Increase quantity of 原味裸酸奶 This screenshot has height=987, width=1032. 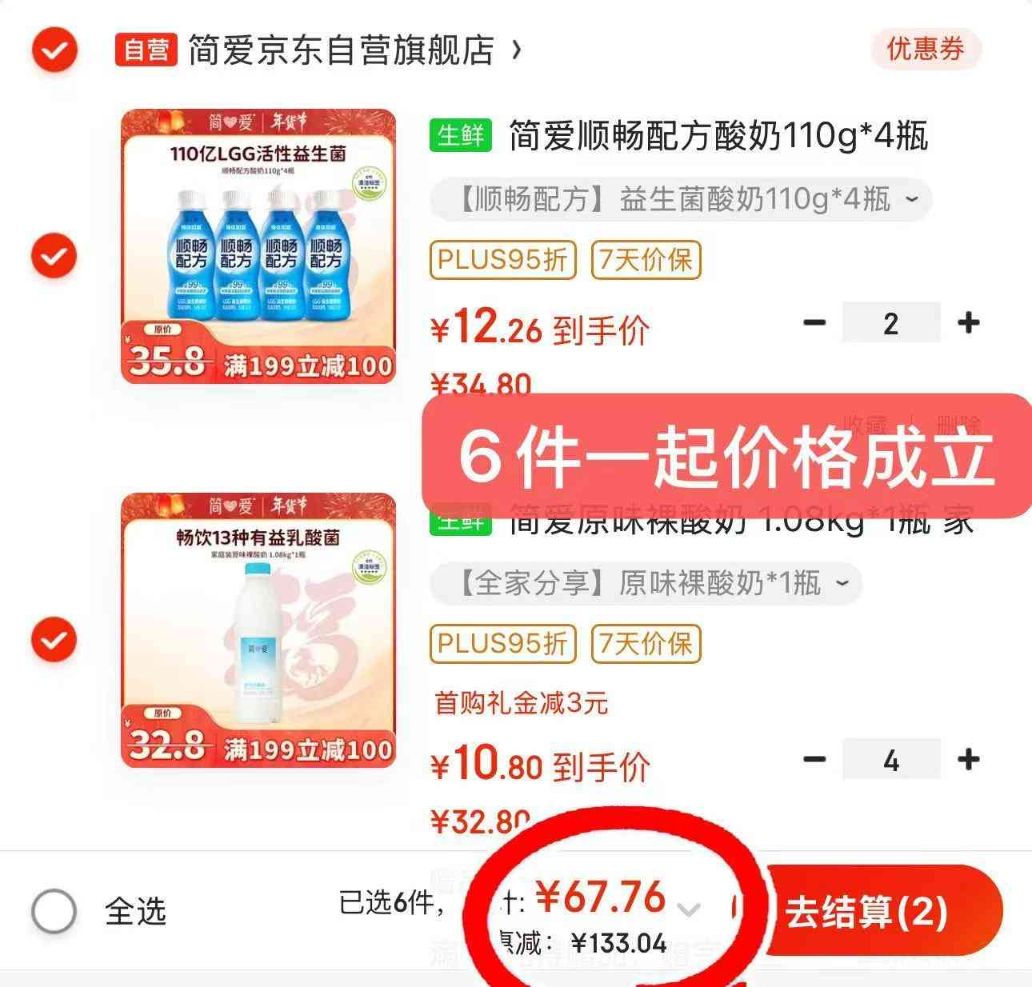pos(968,760)
